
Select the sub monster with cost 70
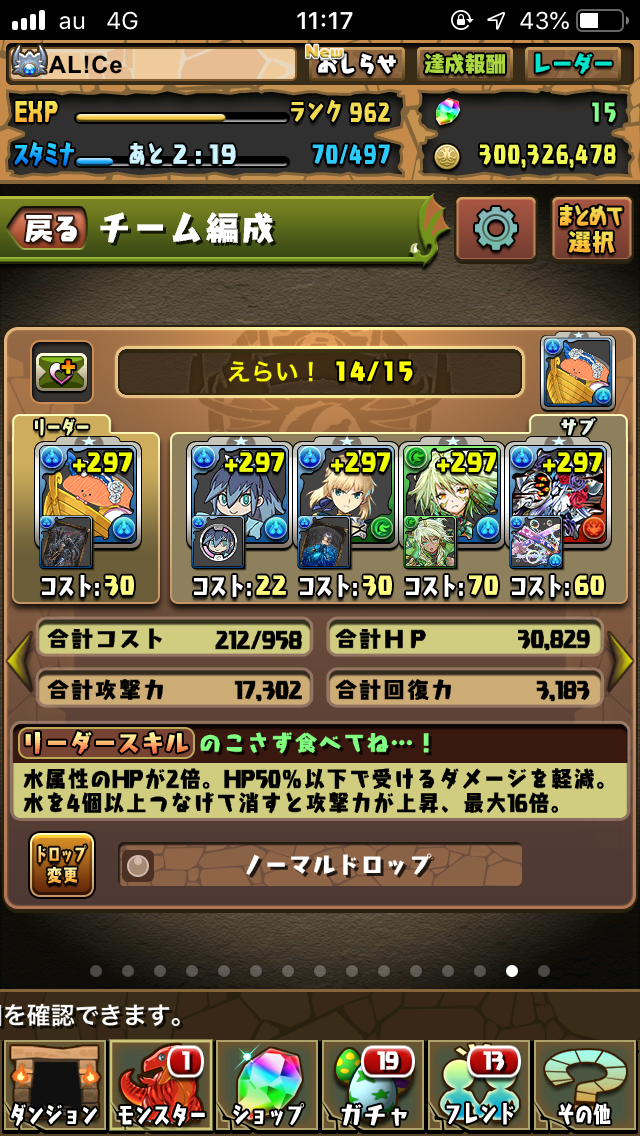451,495
